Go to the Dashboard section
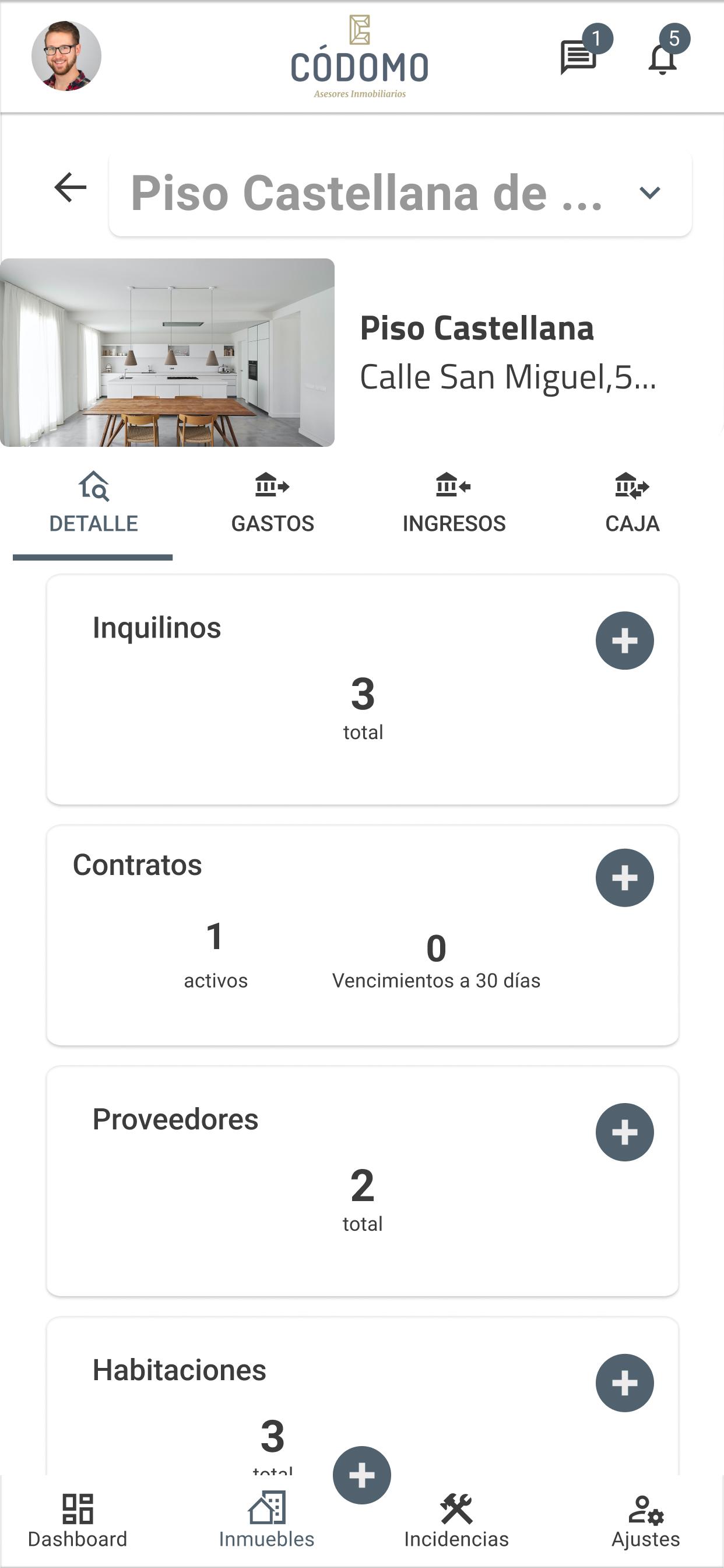Screen dimensions: 724x1568 (78, 1521)
